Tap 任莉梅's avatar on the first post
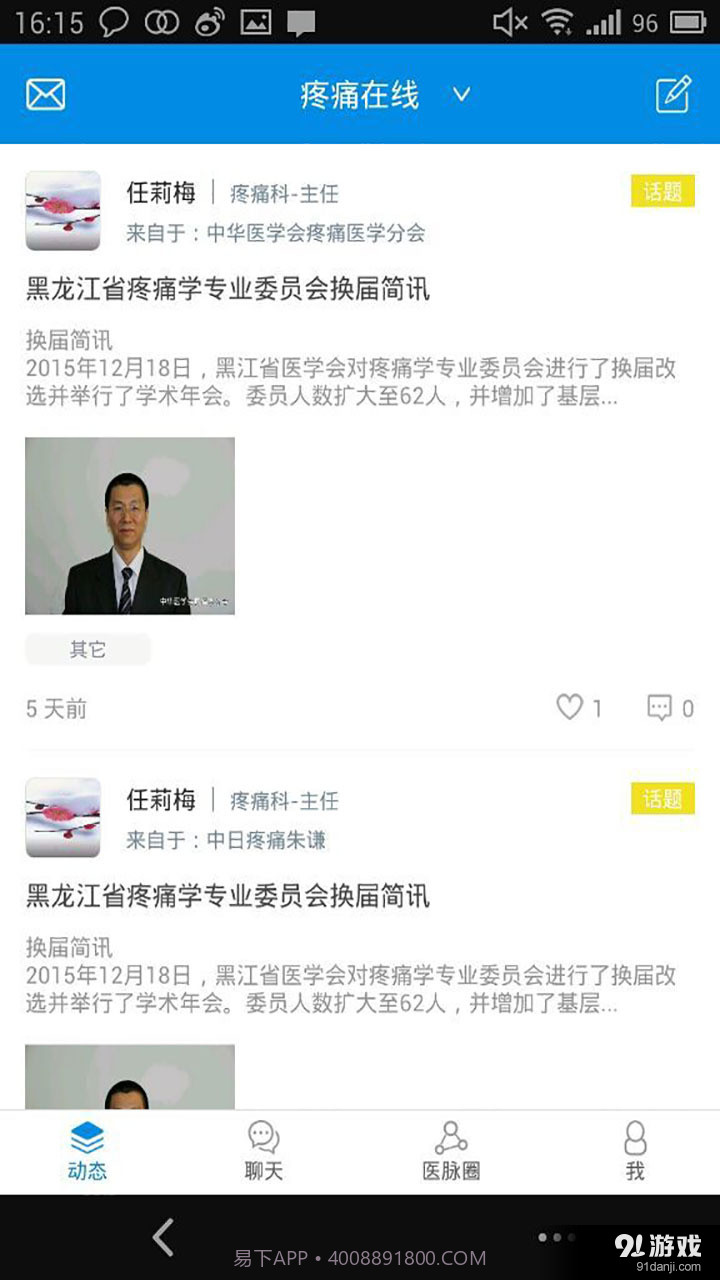The image size is (720, 1280). point(62,211)
